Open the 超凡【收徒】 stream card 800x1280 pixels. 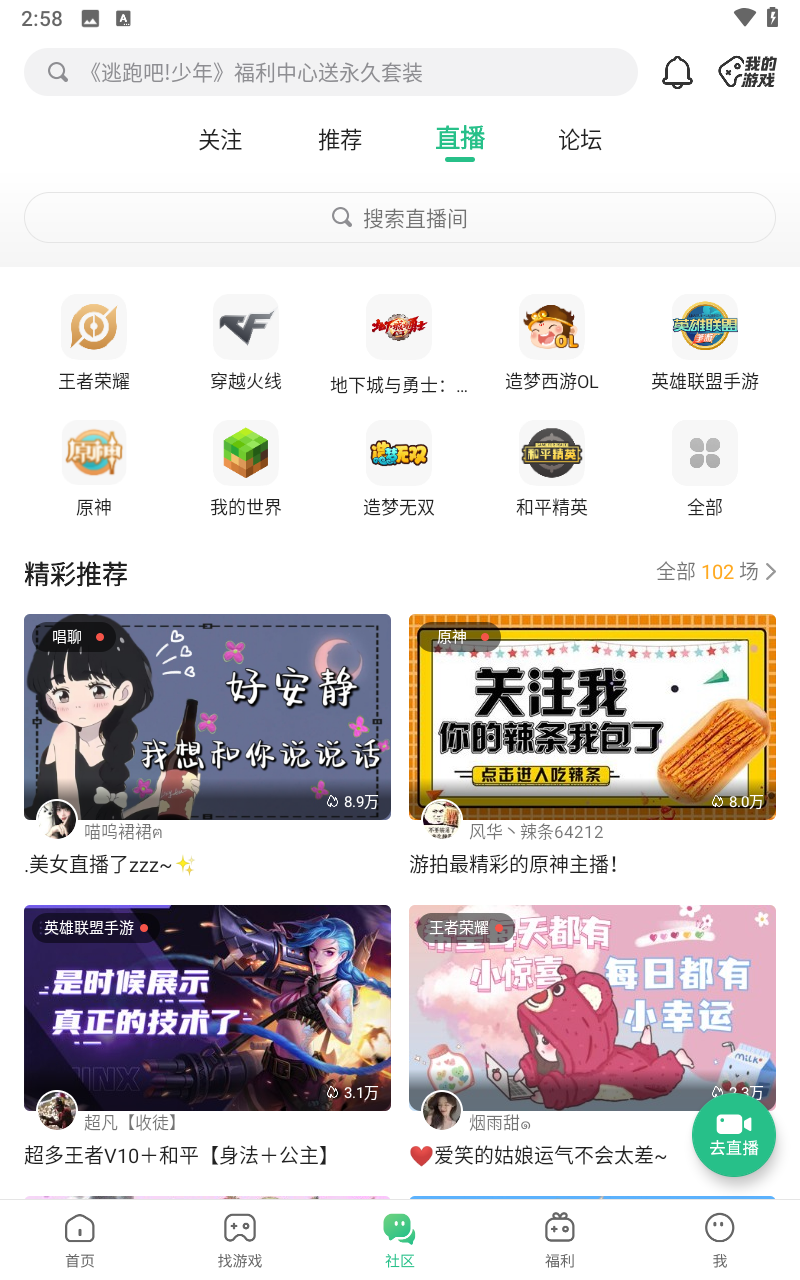click(x=207, y=1007)
